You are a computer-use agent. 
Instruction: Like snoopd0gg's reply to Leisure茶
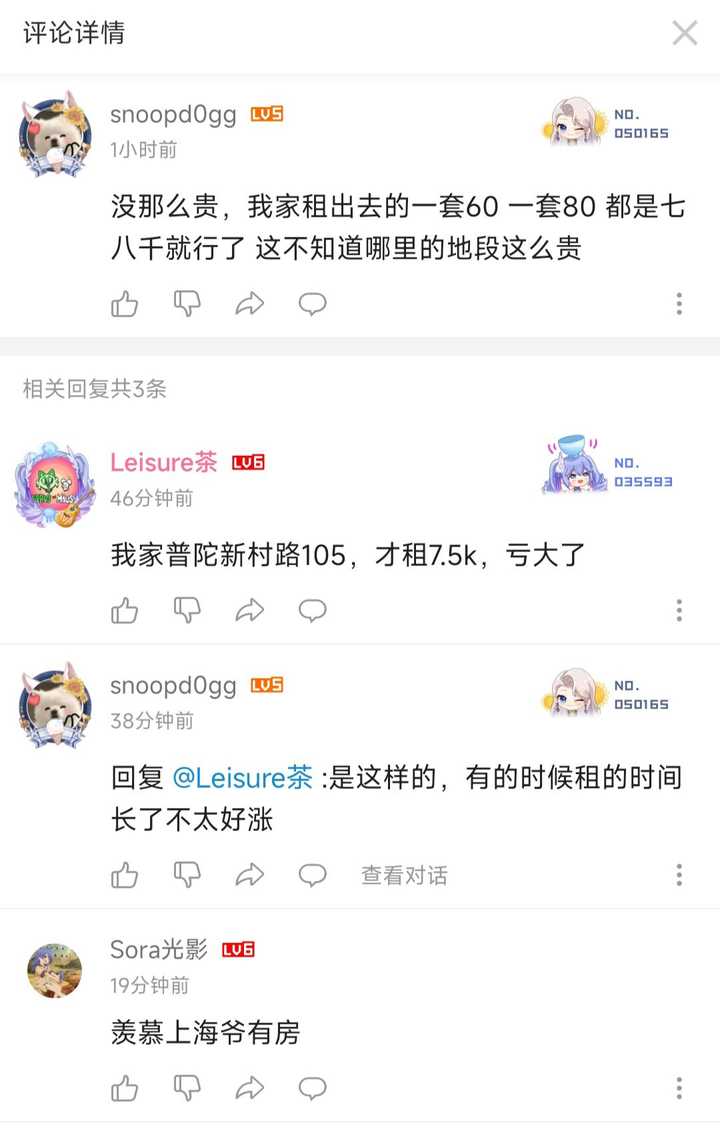(x=125, y=875)
